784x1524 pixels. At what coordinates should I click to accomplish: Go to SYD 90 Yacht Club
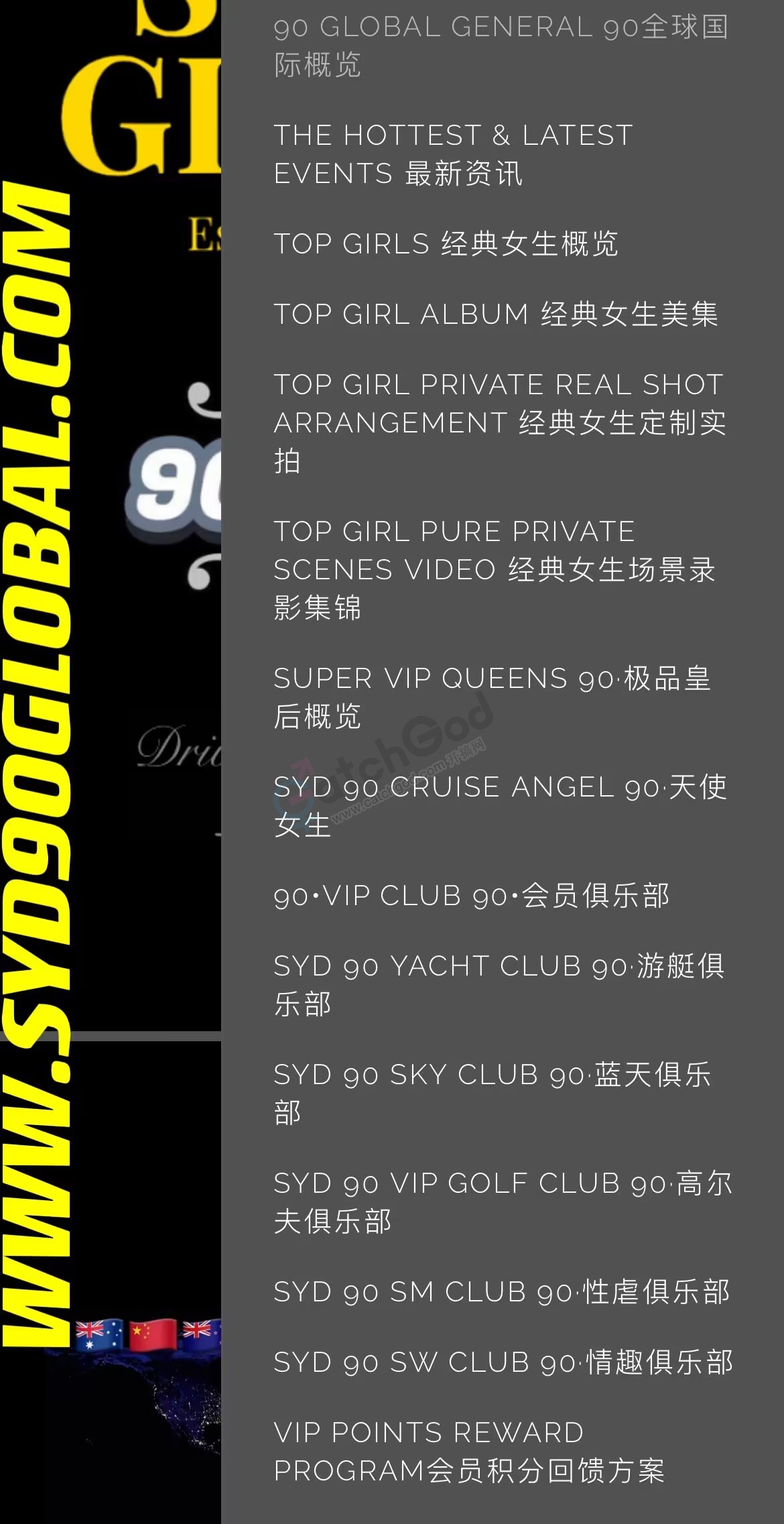point(499,984)
